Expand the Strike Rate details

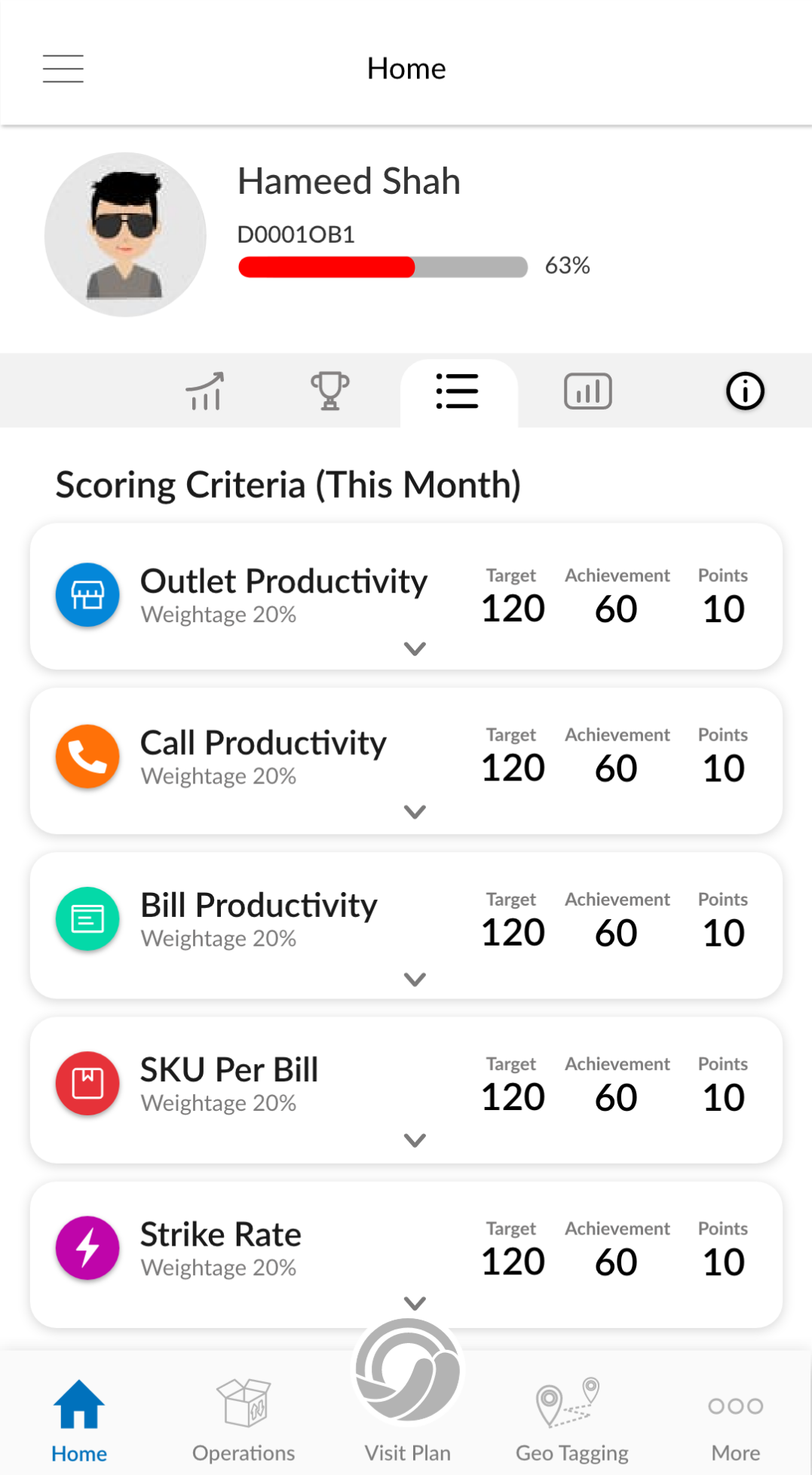coord(415,1302)
